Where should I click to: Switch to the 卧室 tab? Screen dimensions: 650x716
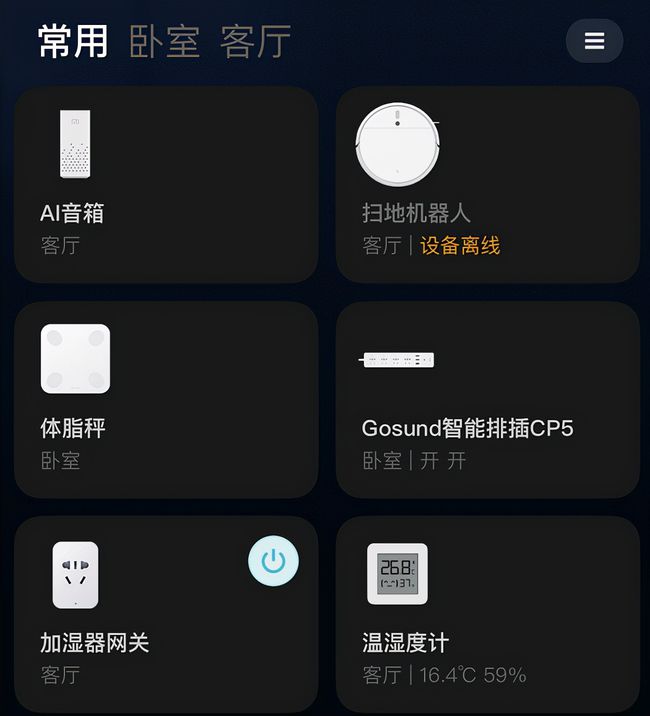[x=164, y=41]
